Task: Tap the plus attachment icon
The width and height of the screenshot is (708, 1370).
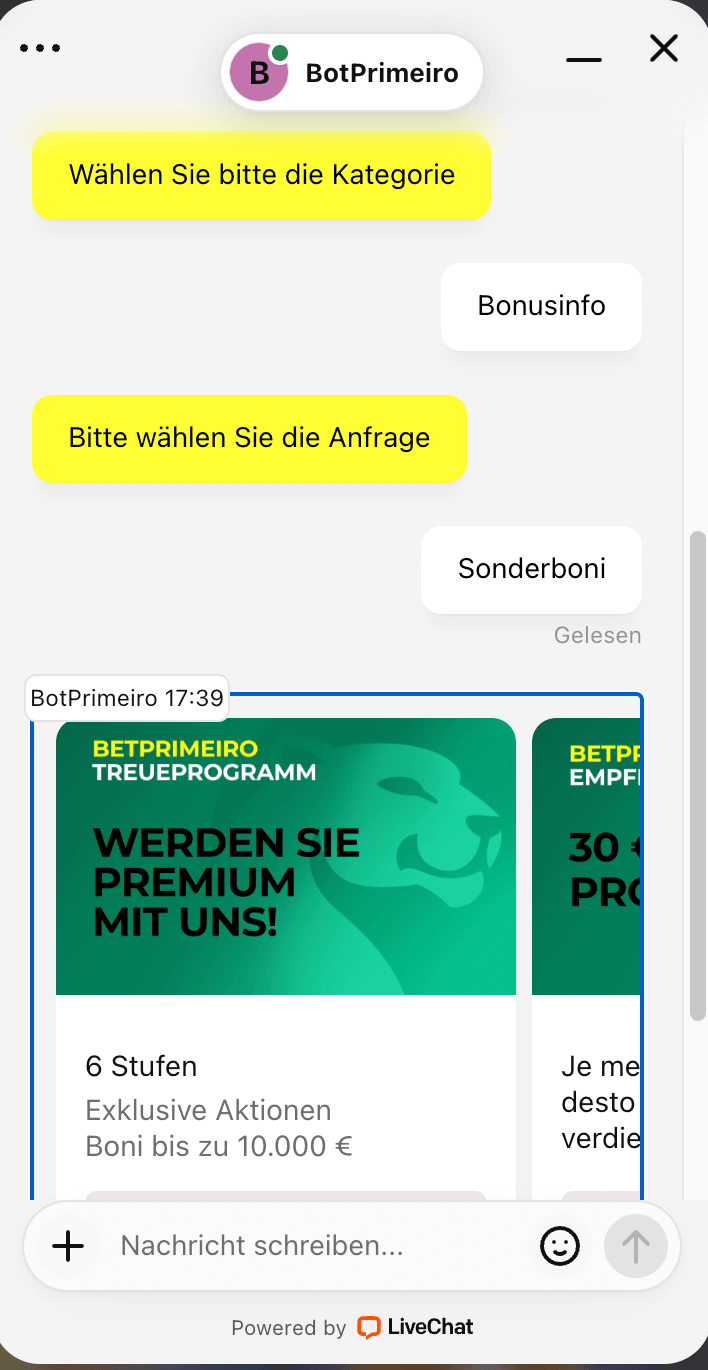Action: click(68, 1246)
